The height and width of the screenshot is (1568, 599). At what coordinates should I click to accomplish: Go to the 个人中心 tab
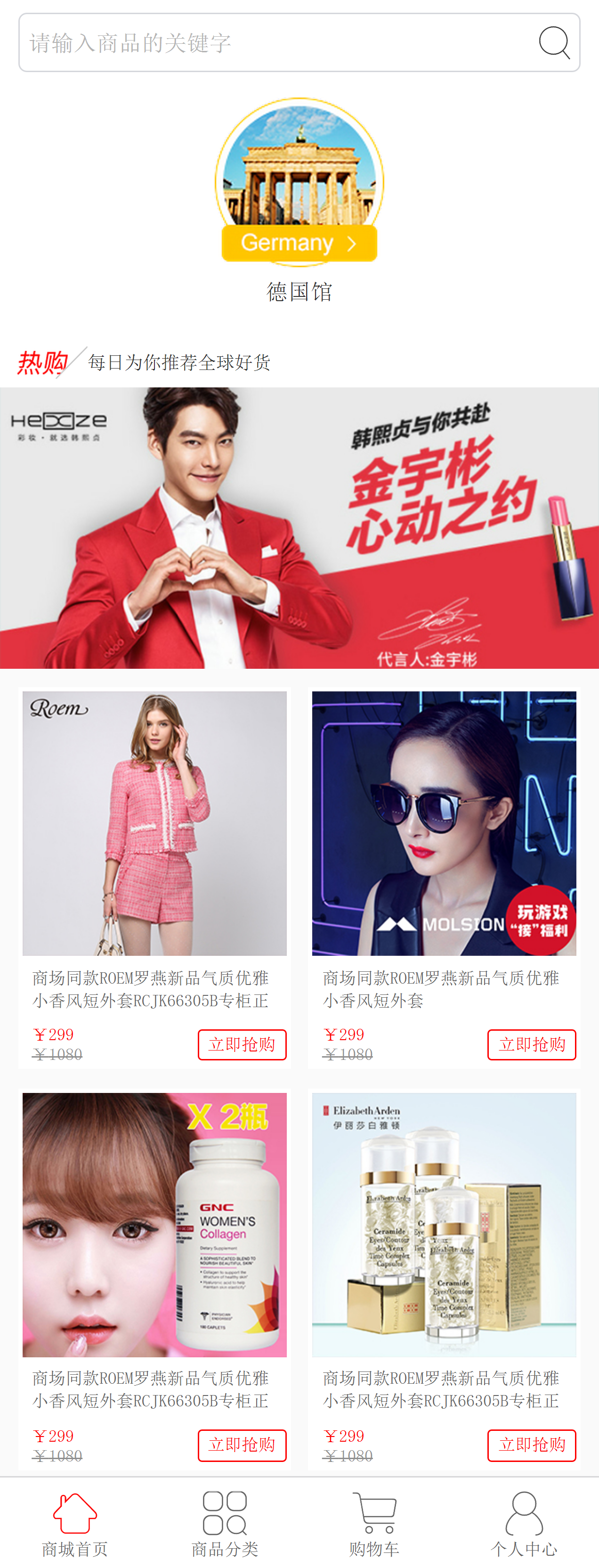pyautogui.click(x=524, y=1523)
